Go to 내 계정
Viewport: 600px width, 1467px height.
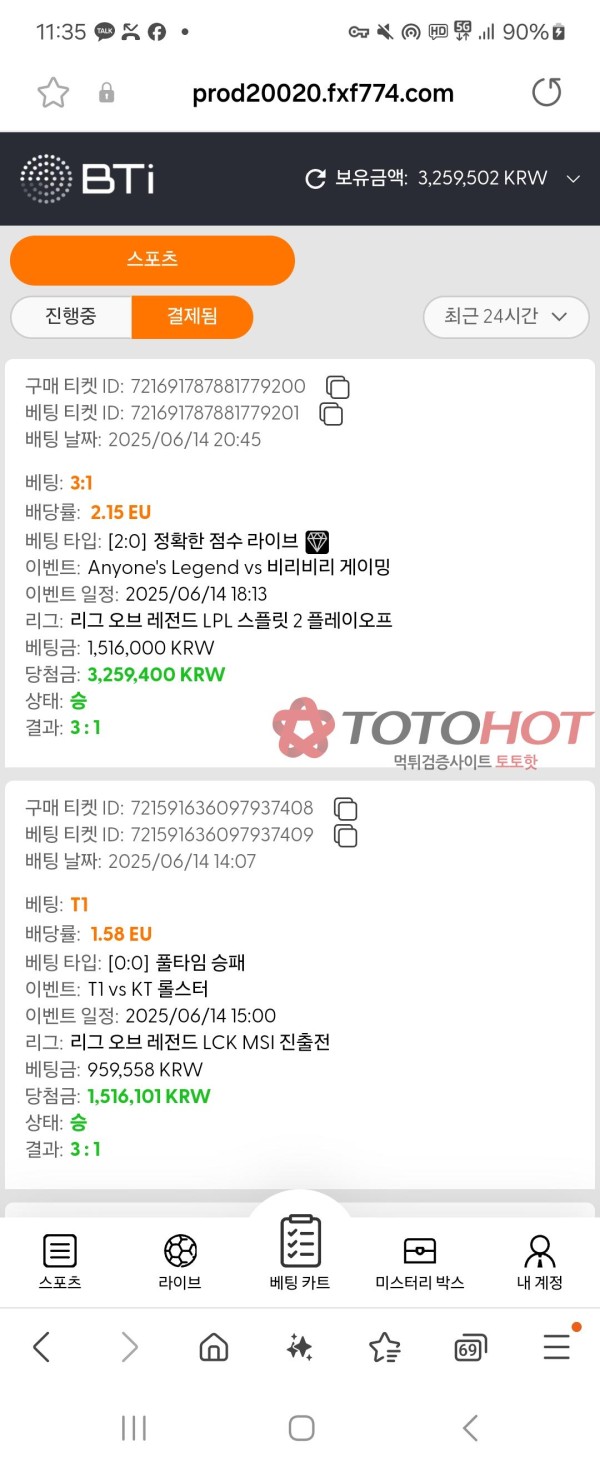[x=540, y=1261]
